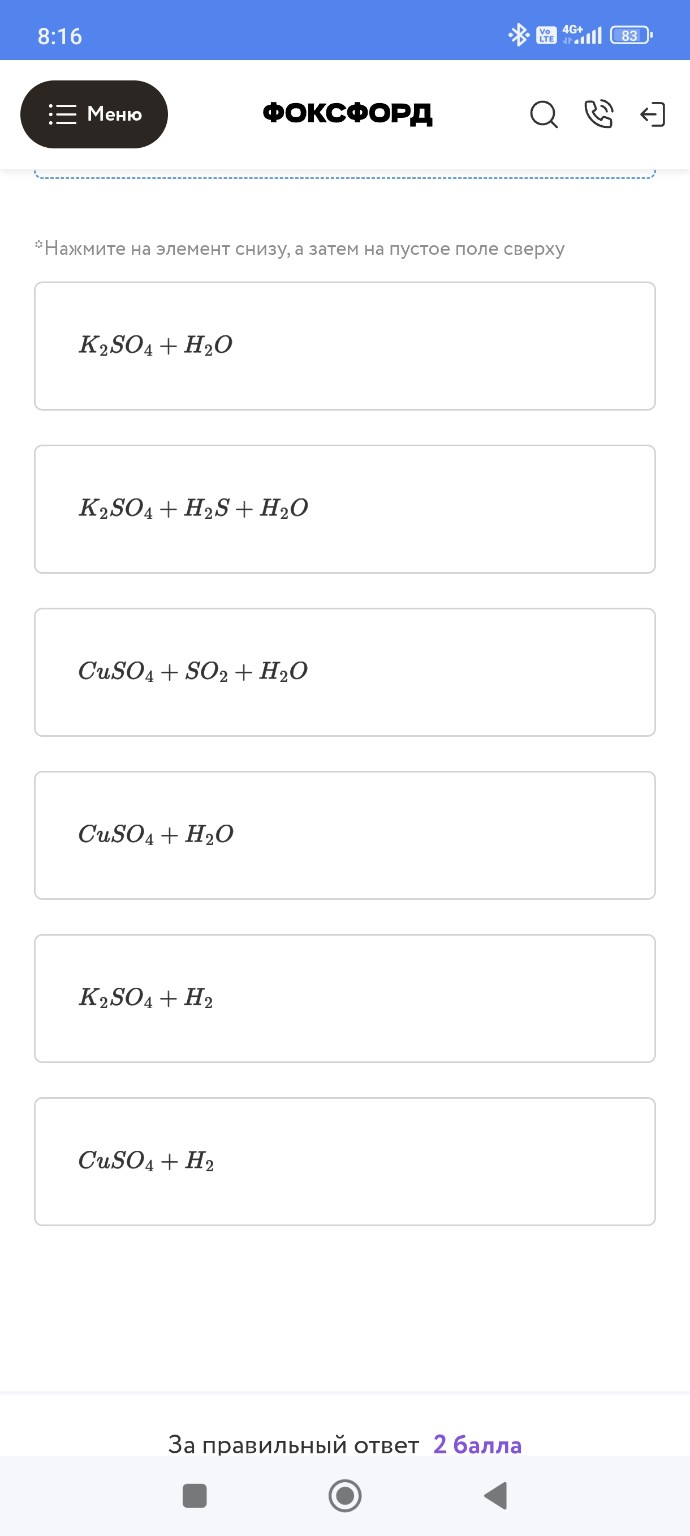Go back using system back button
This screenshot has width=690, height=1536.
495,1496
